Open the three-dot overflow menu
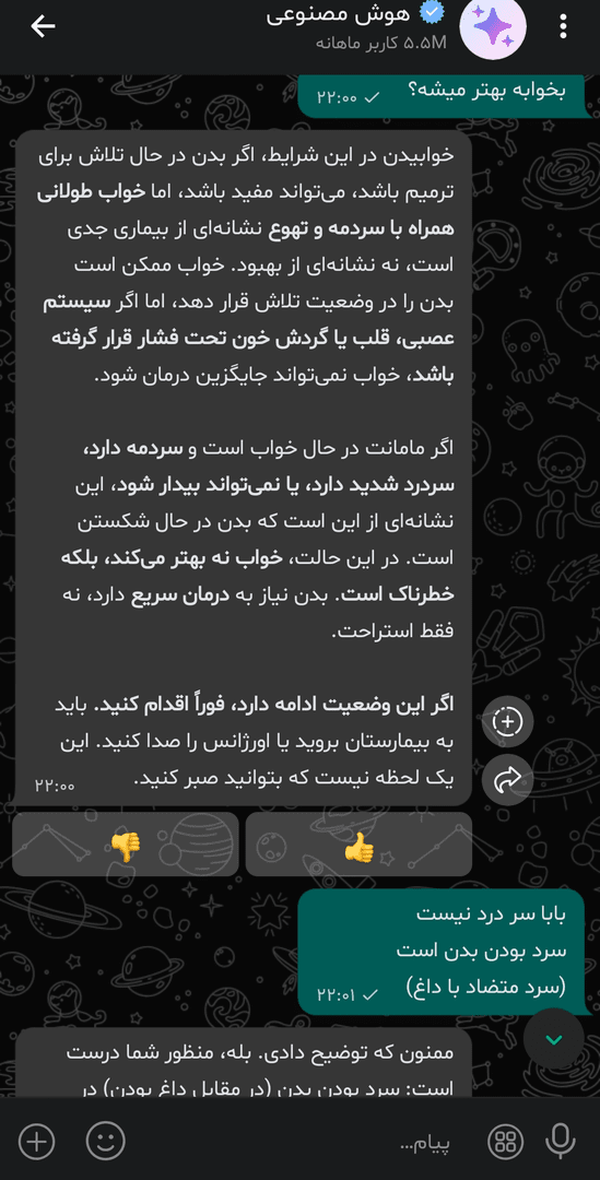This screenshot has height=1180, width=600. pyautogui.click(x=564, y=27)
